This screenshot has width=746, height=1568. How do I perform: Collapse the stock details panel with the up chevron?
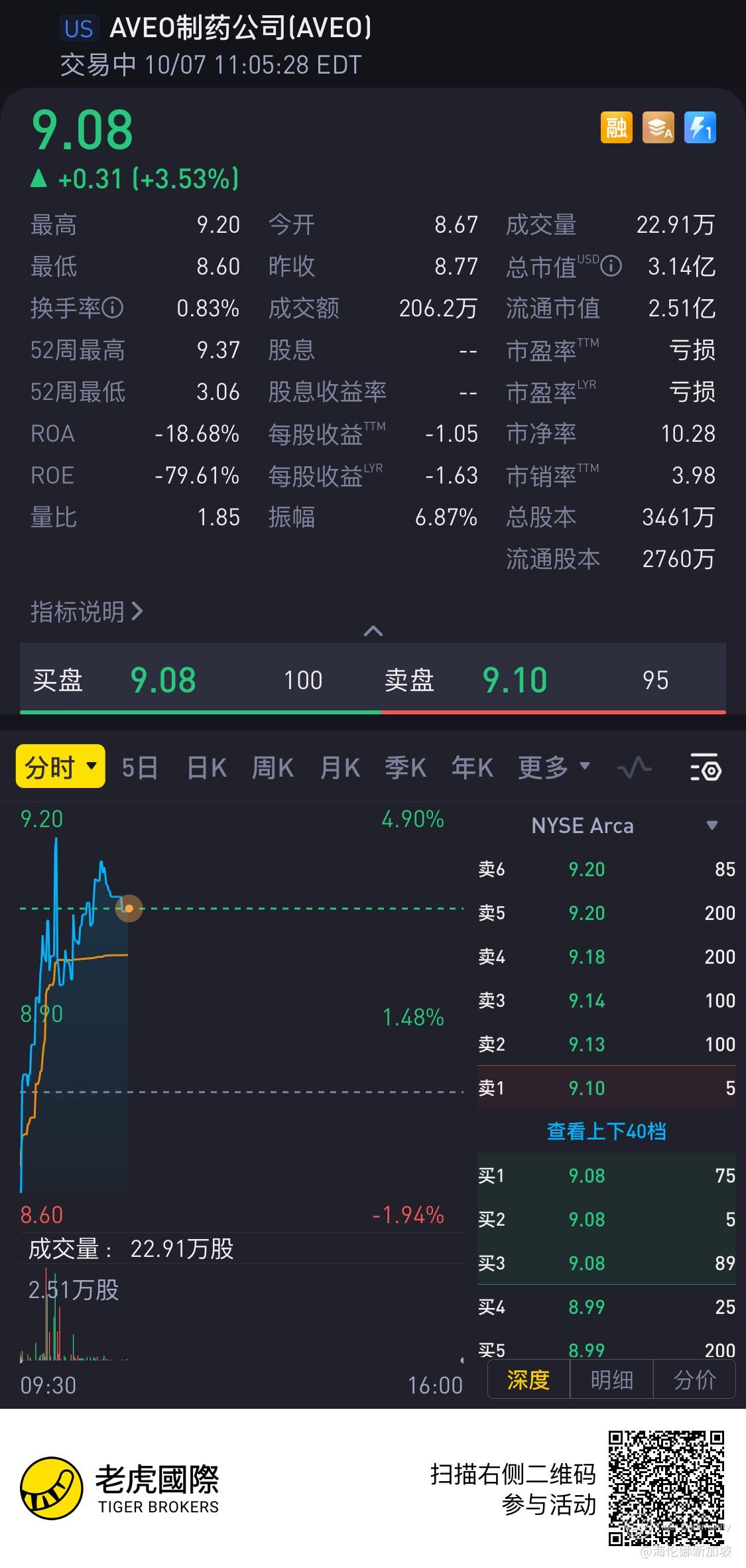(373, 631)
